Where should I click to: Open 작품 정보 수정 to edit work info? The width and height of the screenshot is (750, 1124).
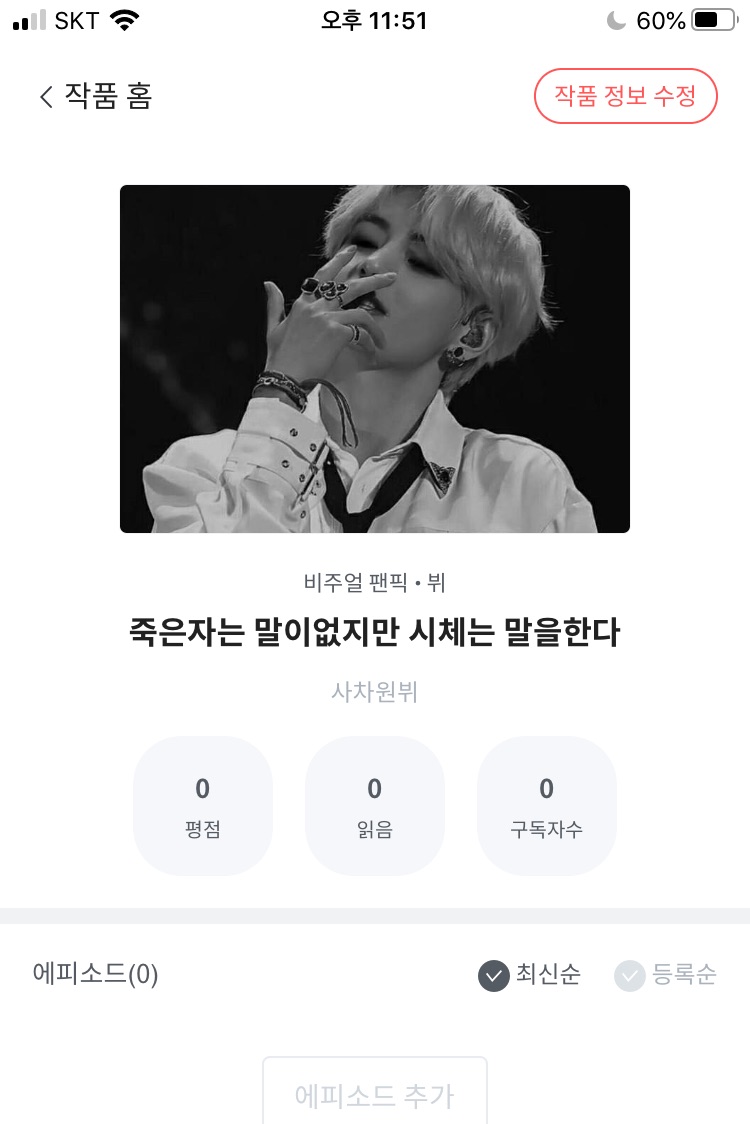click(626, 96)
